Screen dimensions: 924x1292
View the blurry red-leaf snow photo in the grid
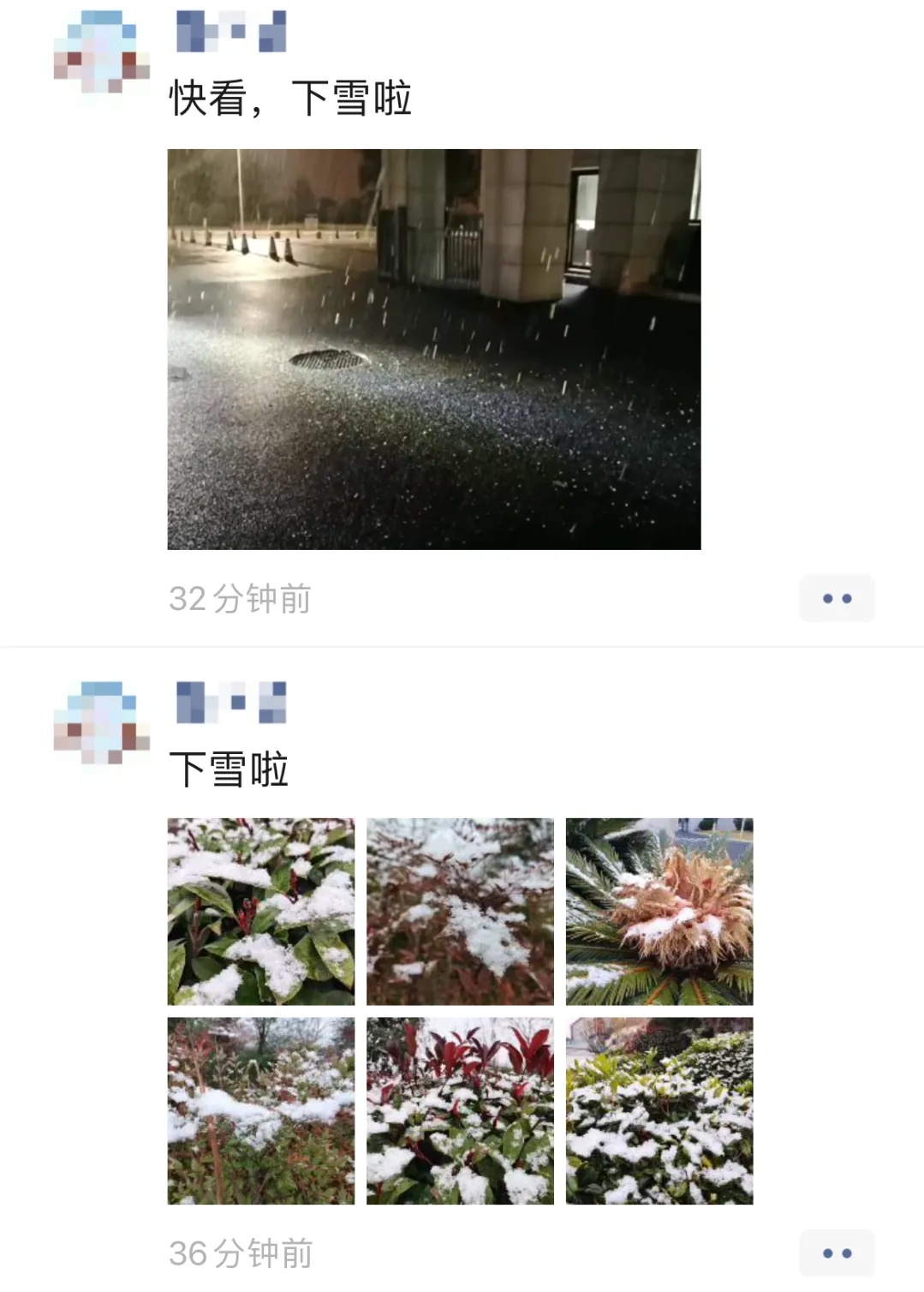click(460, 911)
